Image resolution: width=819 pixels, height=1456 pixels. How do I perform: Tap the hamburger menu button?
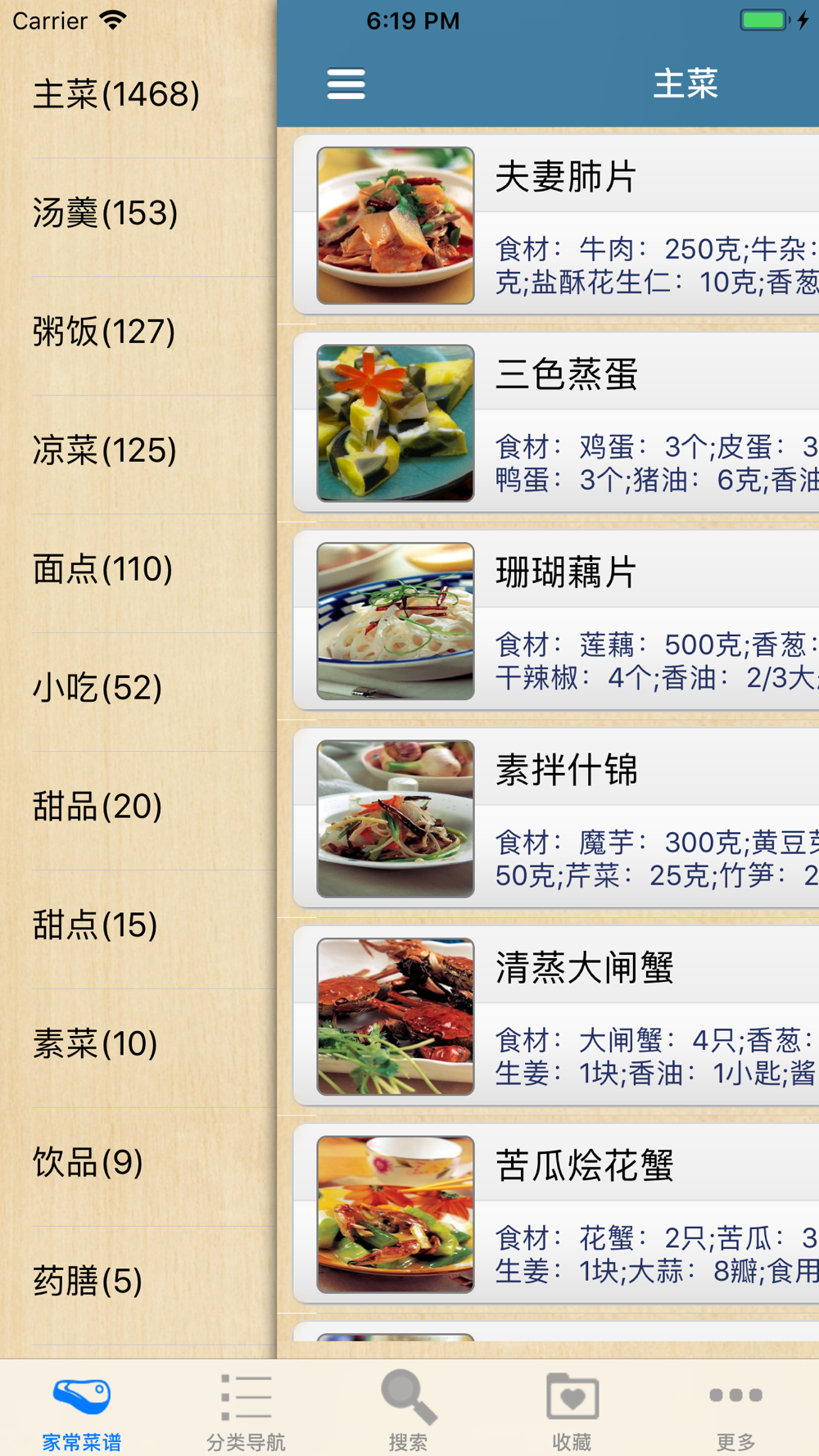(346, 84)
